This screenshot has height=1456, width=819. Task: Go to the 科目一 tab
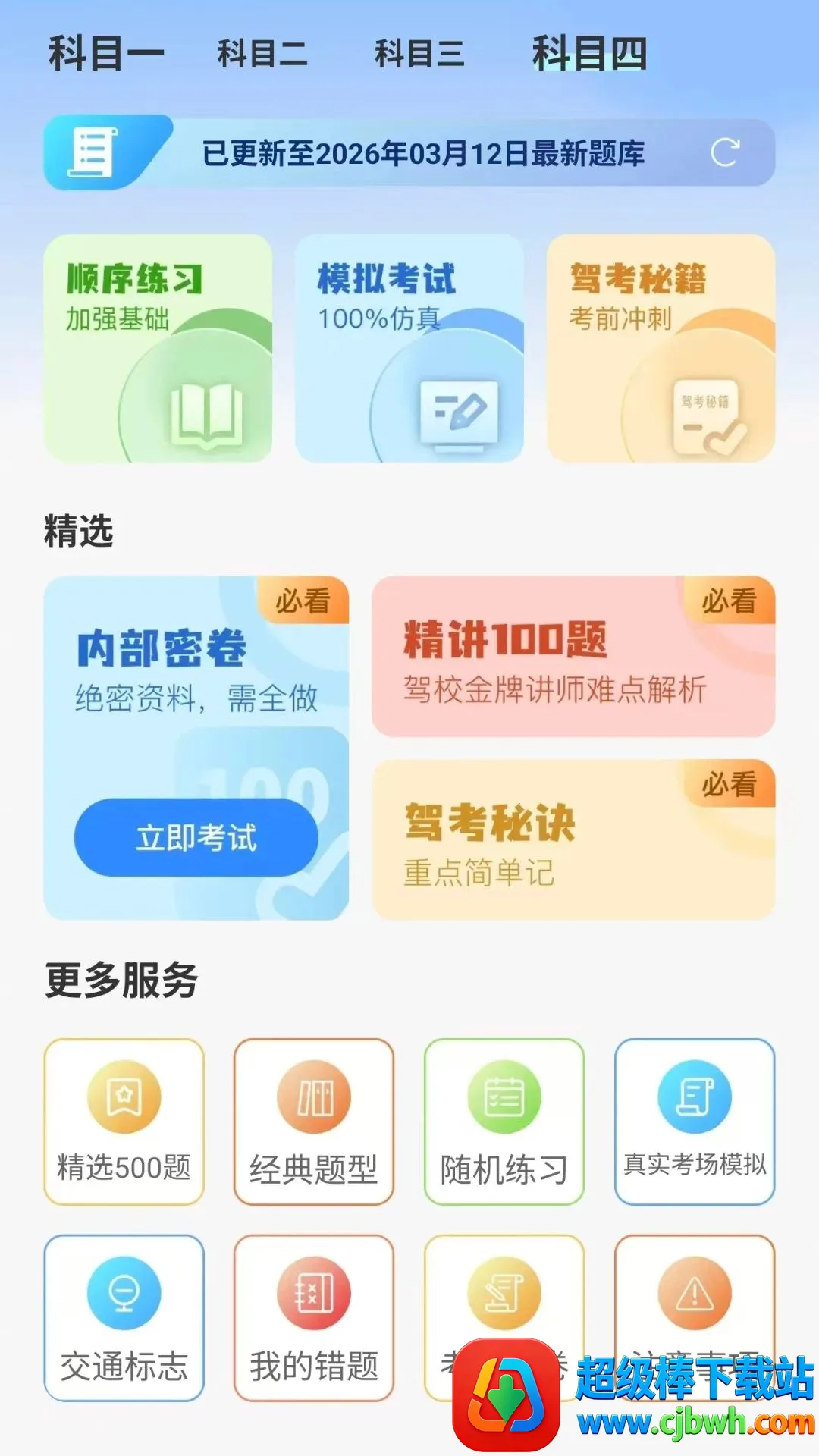coord(106,54)
